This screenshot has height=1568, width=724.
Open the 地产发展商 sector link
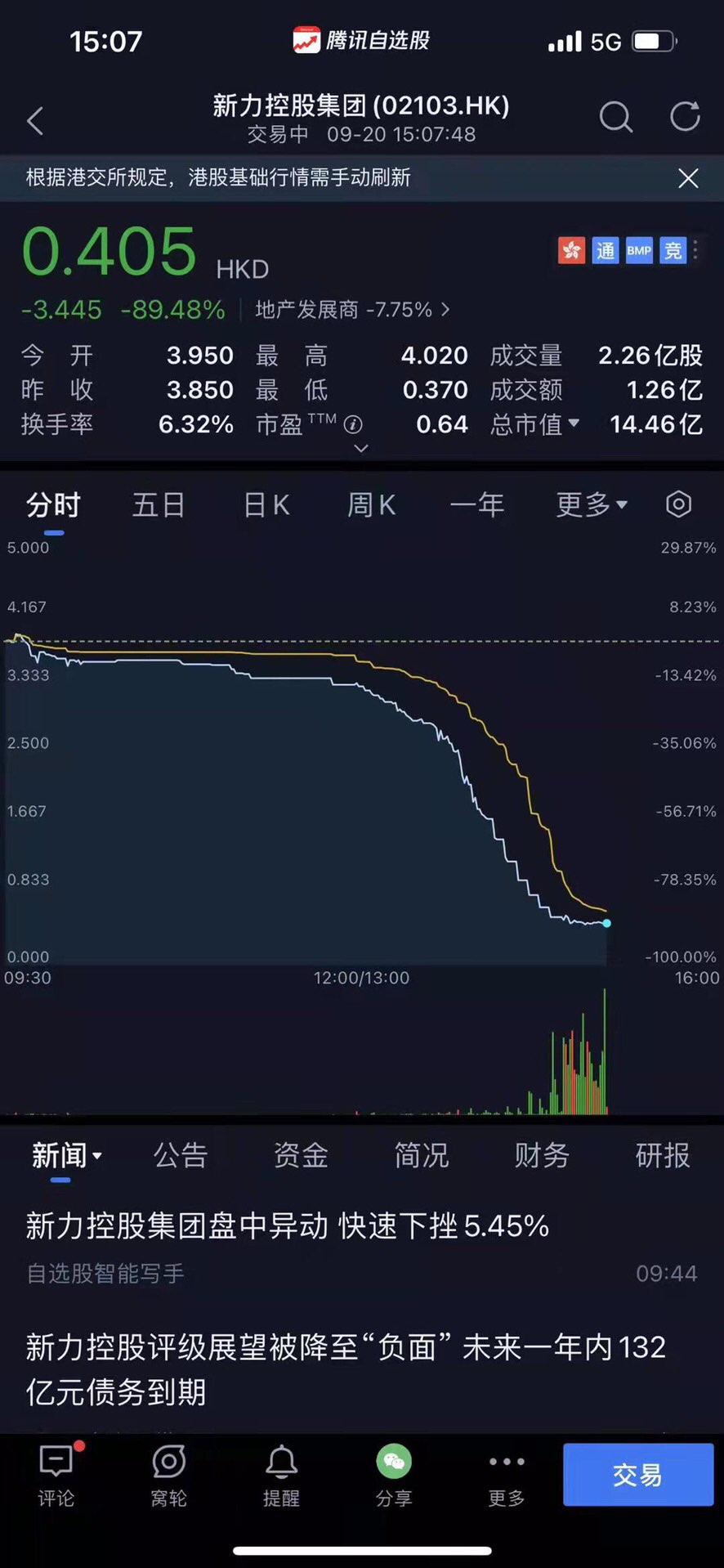tap(351, 310)
